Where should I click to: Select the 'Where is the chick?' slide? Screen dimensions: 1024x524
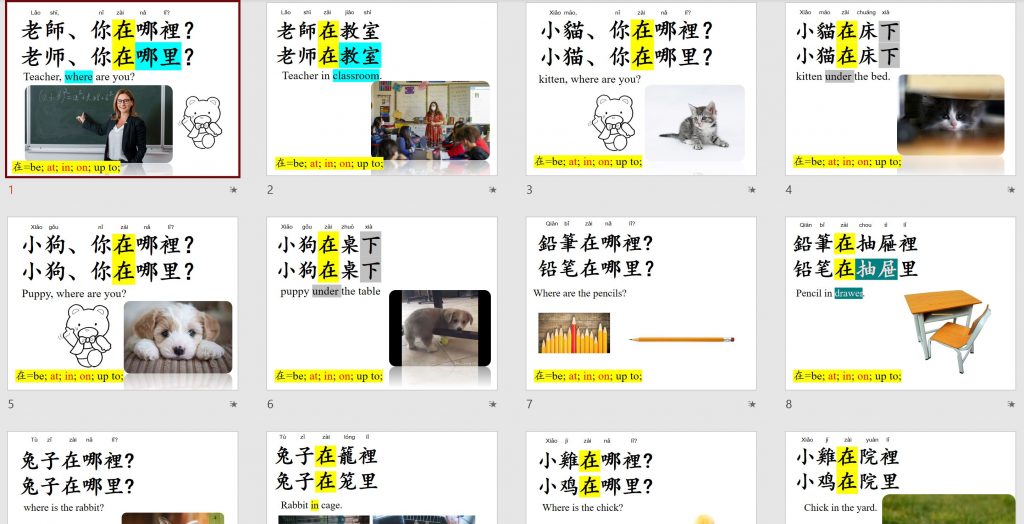641,480
